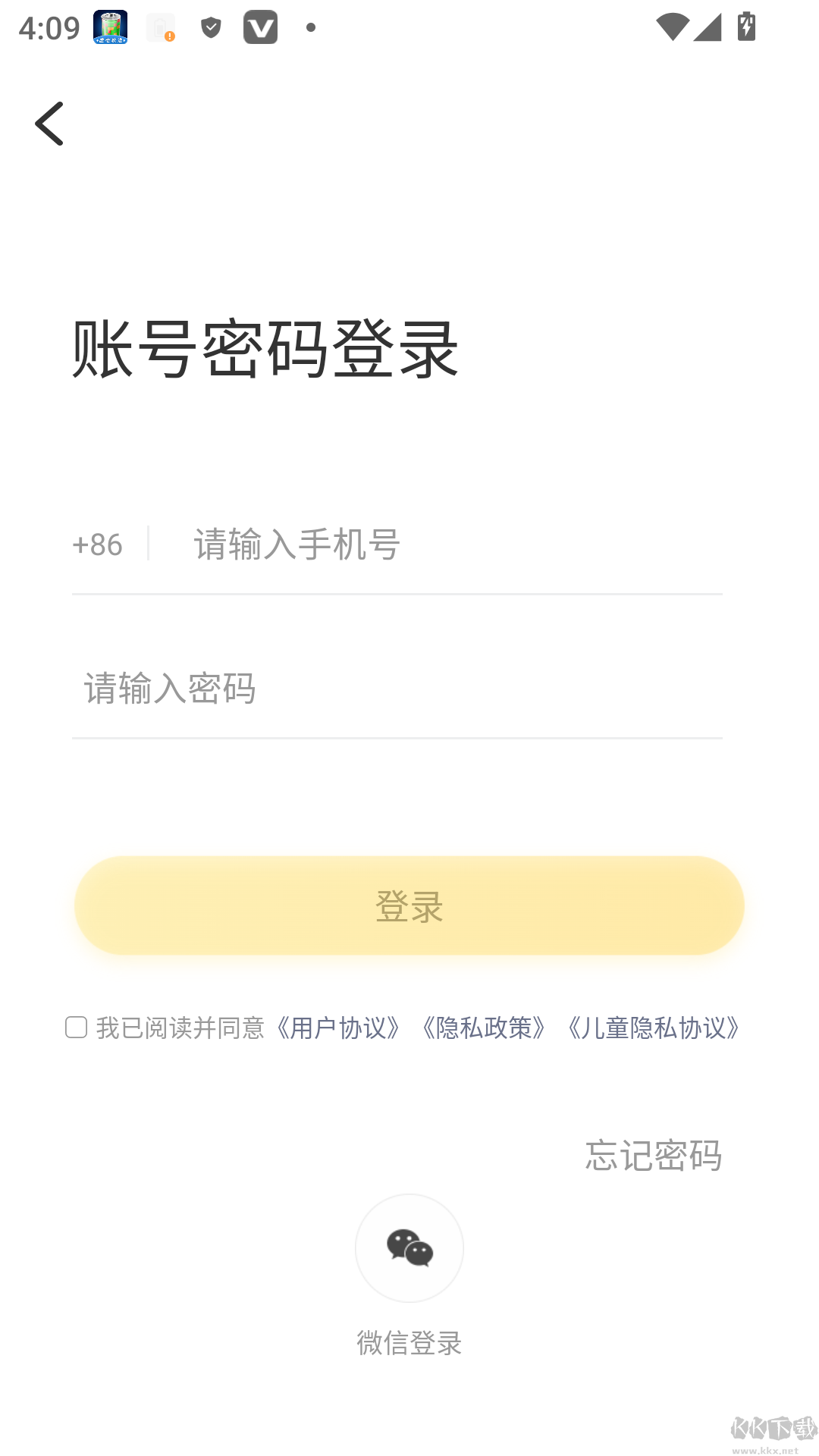Expand the phone region code picker
The height and width of the screenshot is (1456, 819).
pos(96,544)
